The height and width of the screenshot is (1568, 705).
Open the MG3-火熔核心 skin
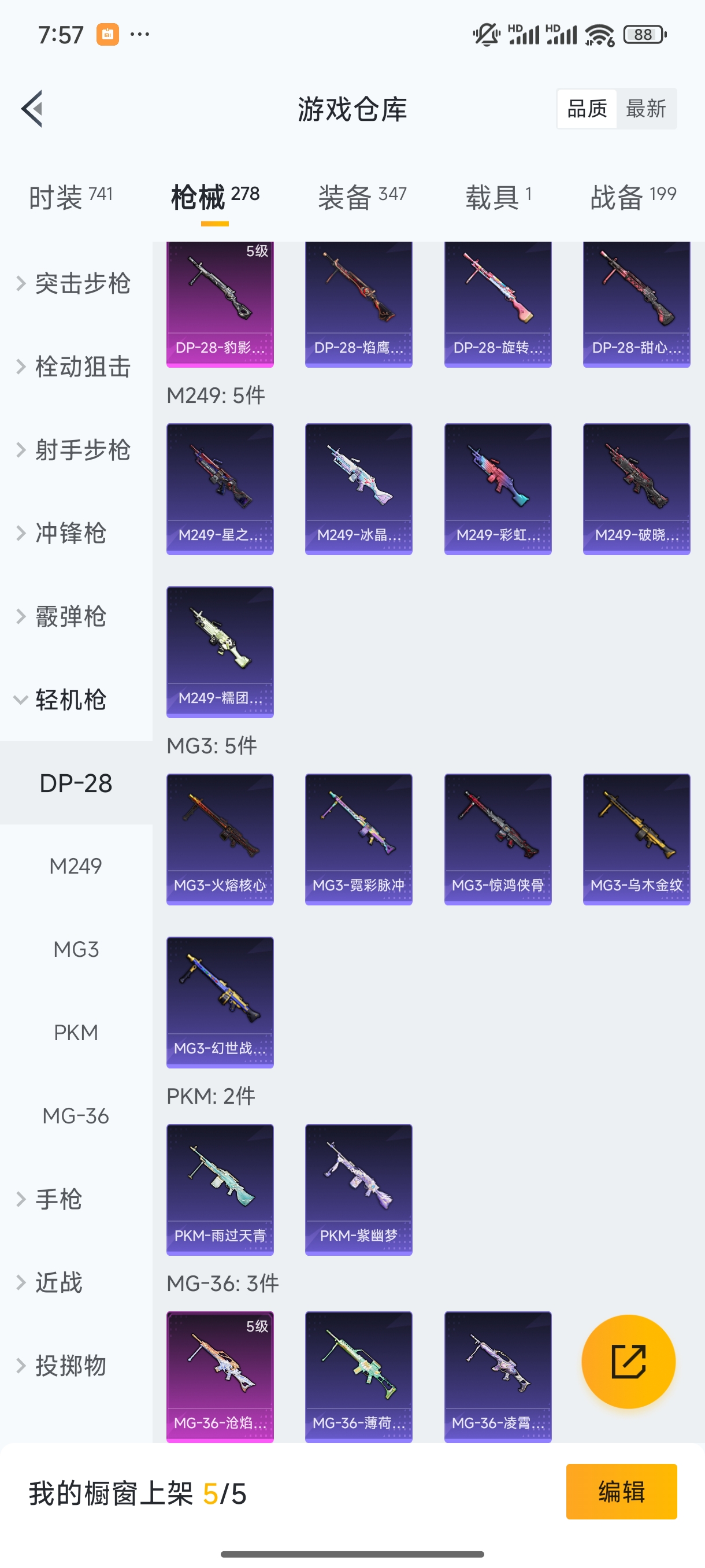click(220, 839)
